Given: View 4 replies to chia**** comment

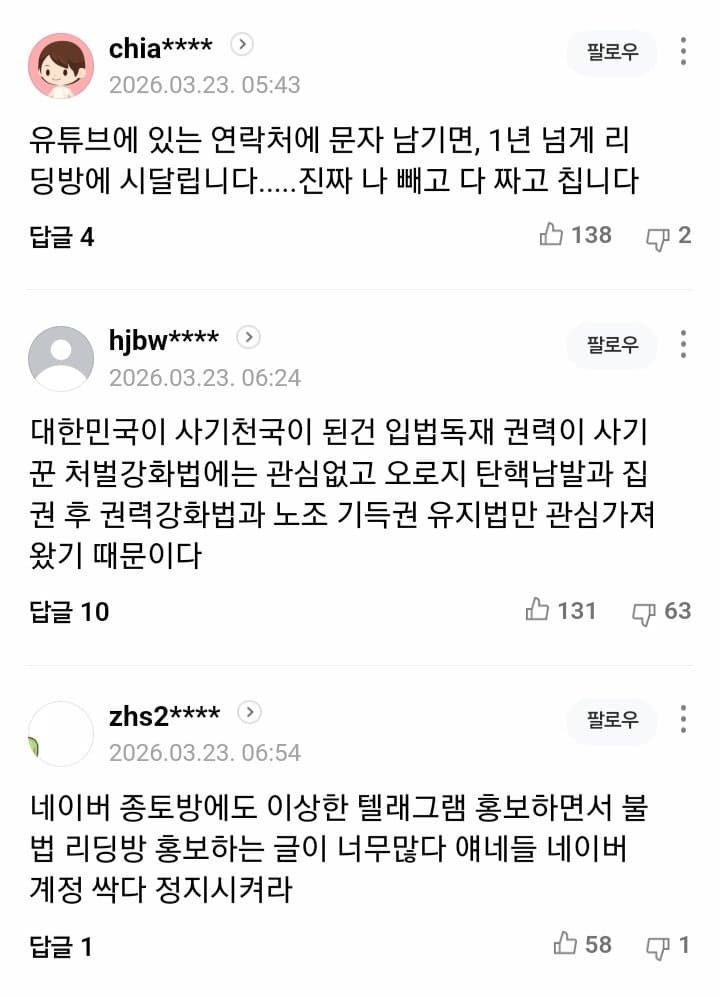Looking at the screenshot, I should [62, 237].
